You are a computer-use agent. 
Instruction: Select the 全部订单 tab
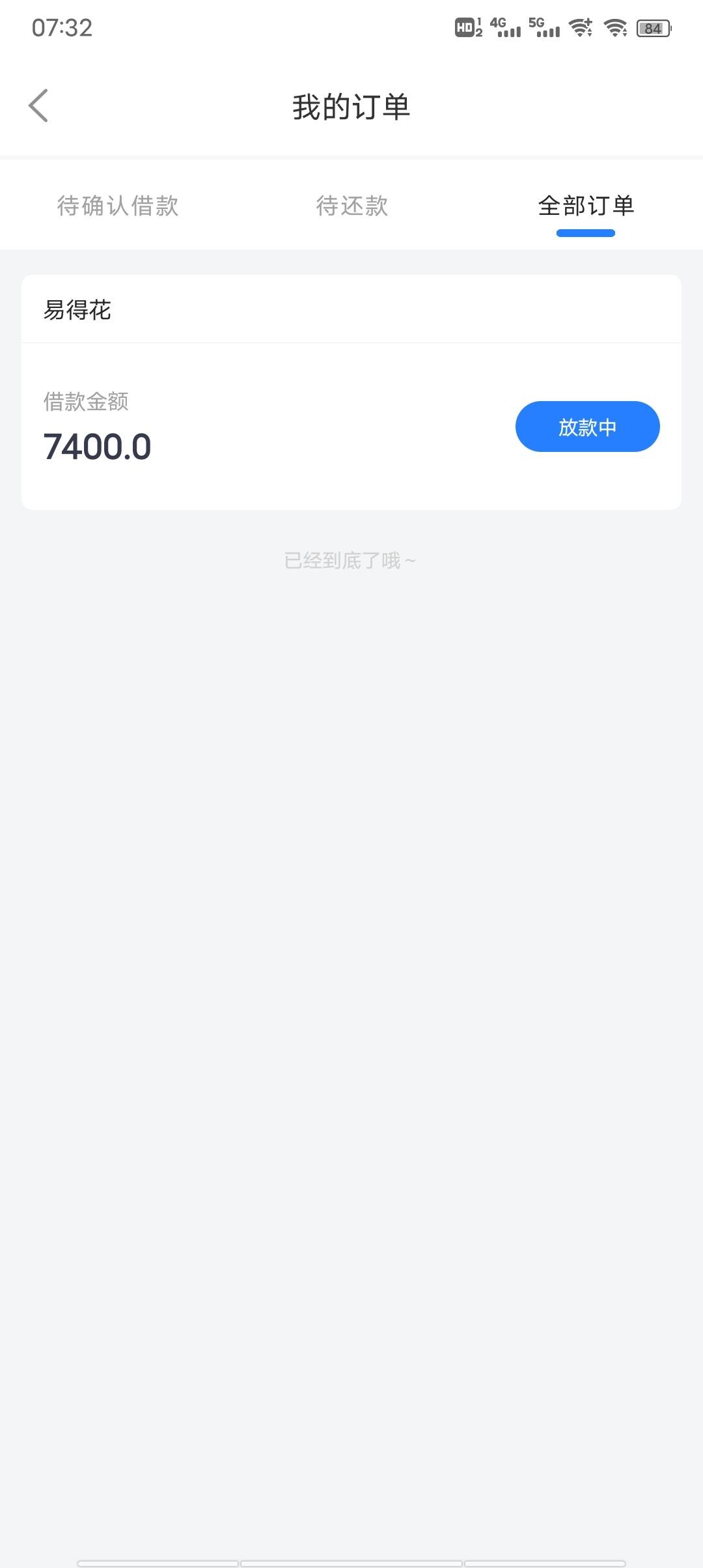click(586, 206)
